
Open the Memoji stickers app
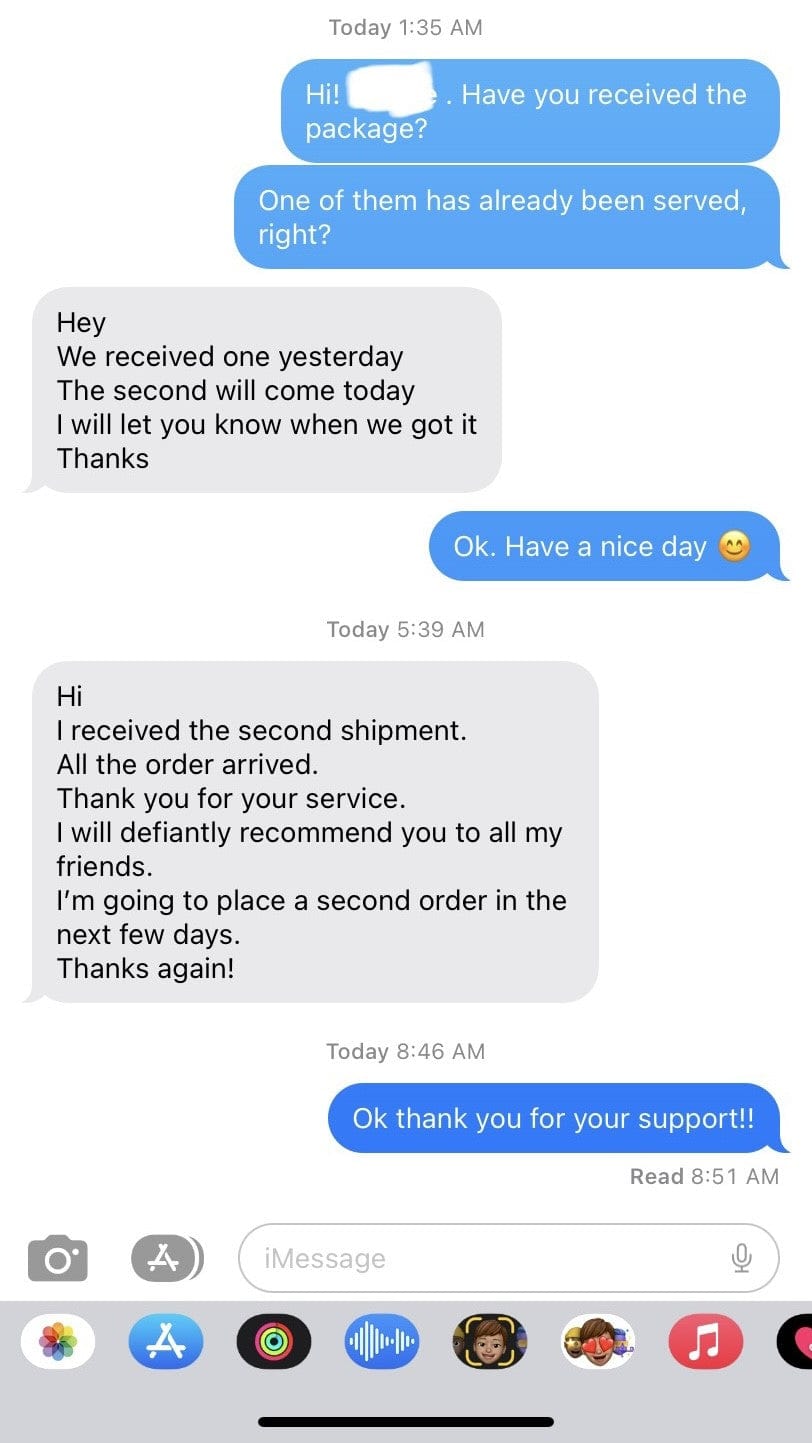pyautogui.click(x=597, y=1341)
